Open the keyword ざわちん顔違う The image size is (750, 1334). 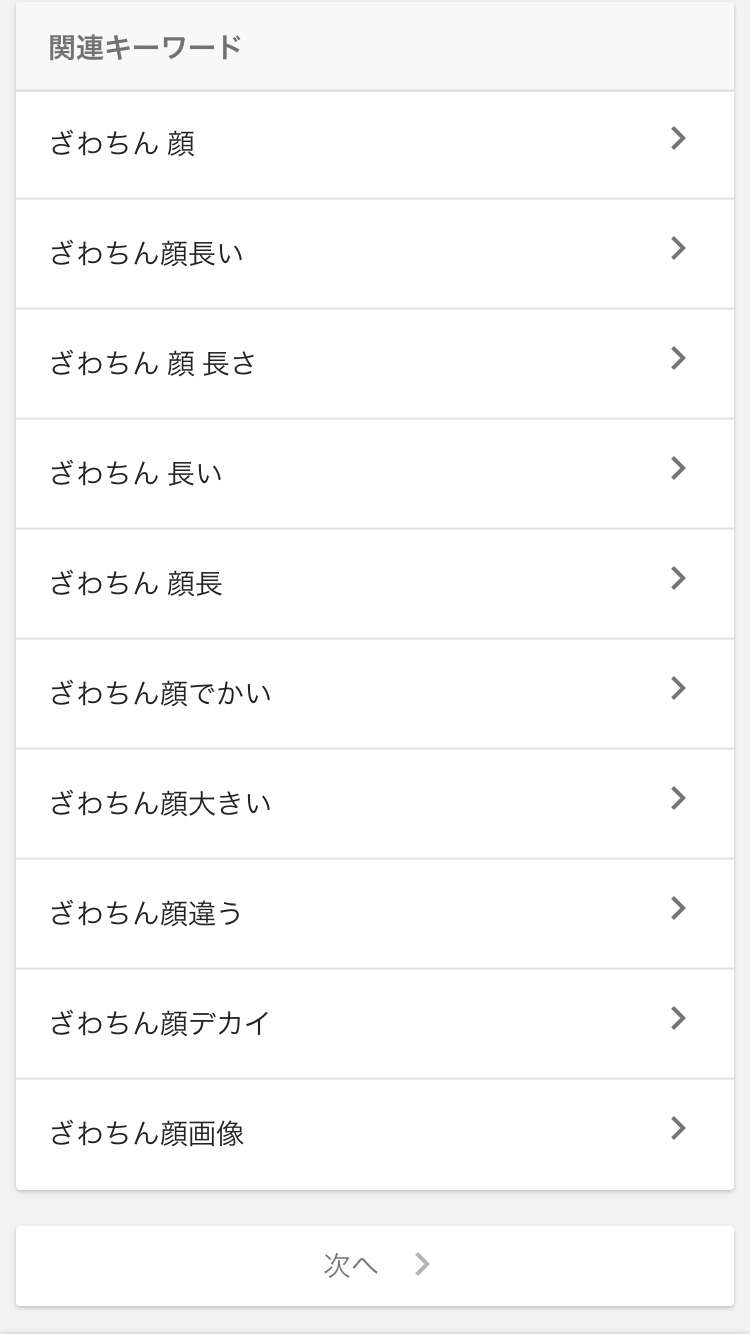point(375,914)
